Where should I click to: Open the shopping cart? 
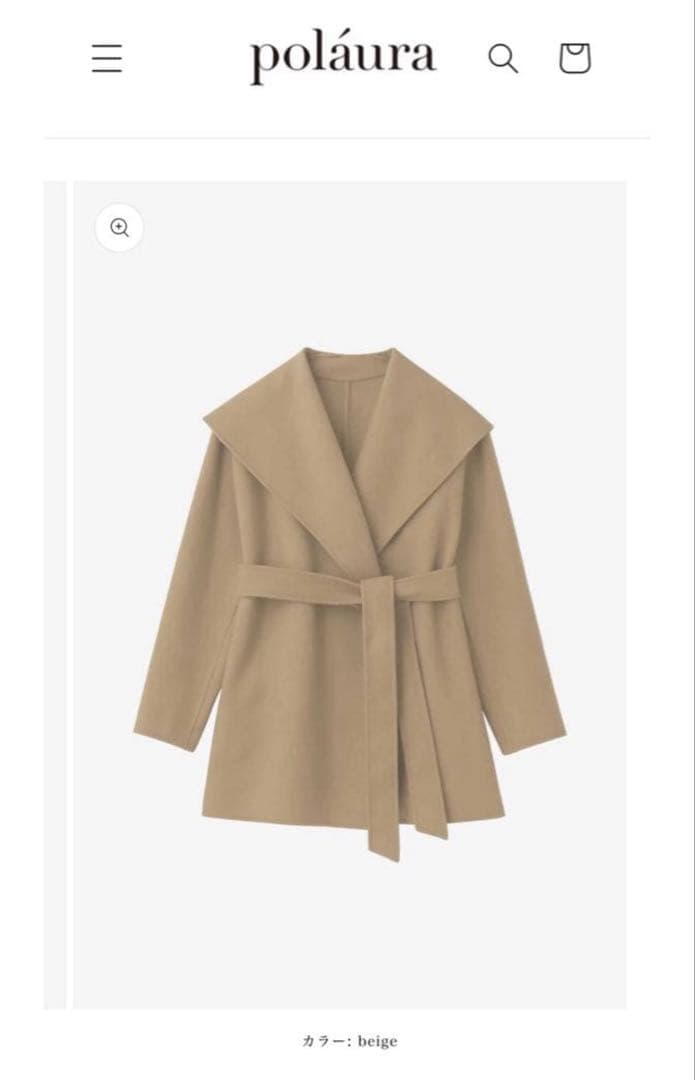point(574,58)
